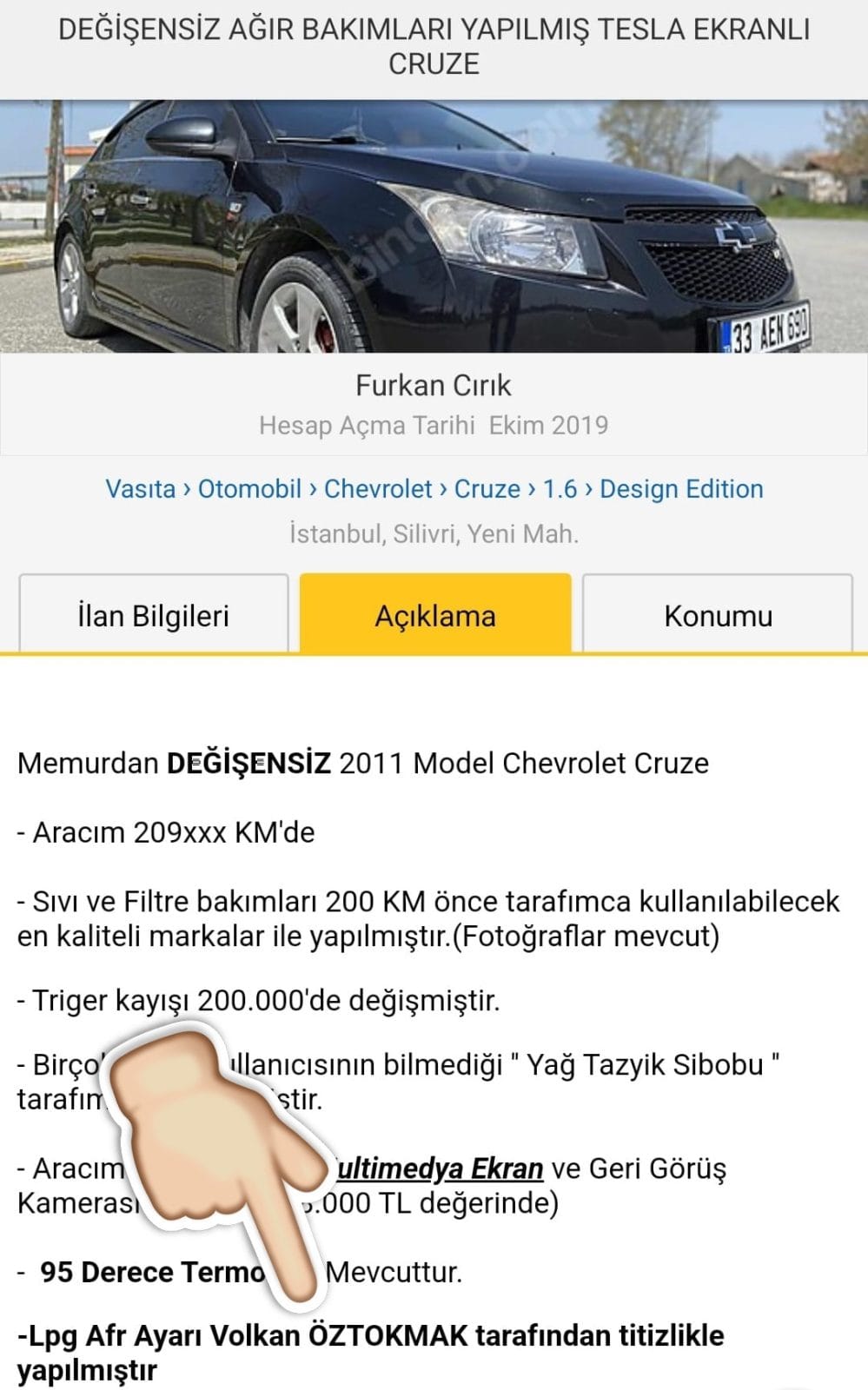This screenshot has width=868, height=1390.
Task: Go to the Otomobil category
Action: 249,489
